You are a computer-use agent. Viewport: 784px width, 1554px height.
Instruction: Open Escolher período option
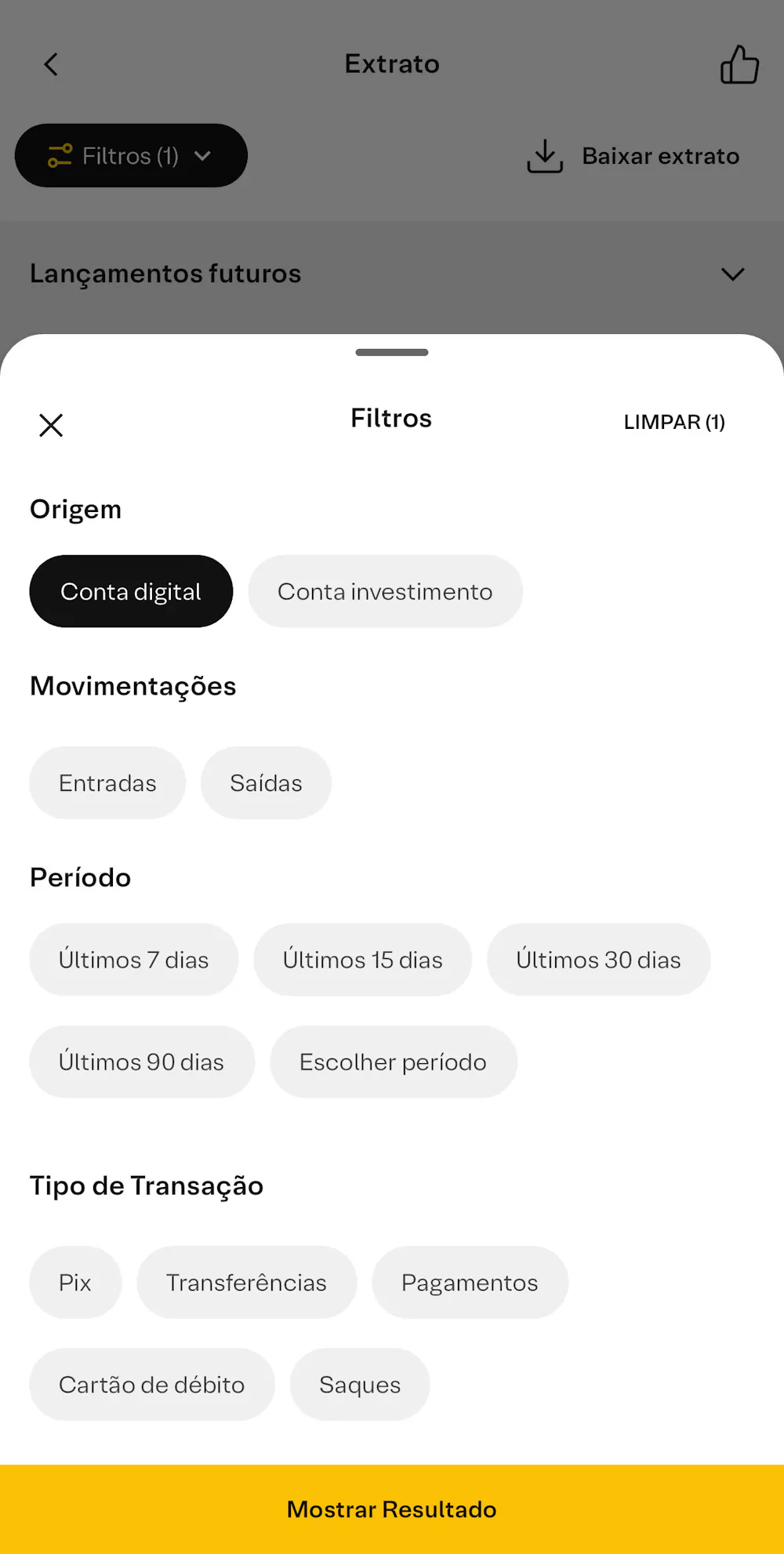(393, 1062)
